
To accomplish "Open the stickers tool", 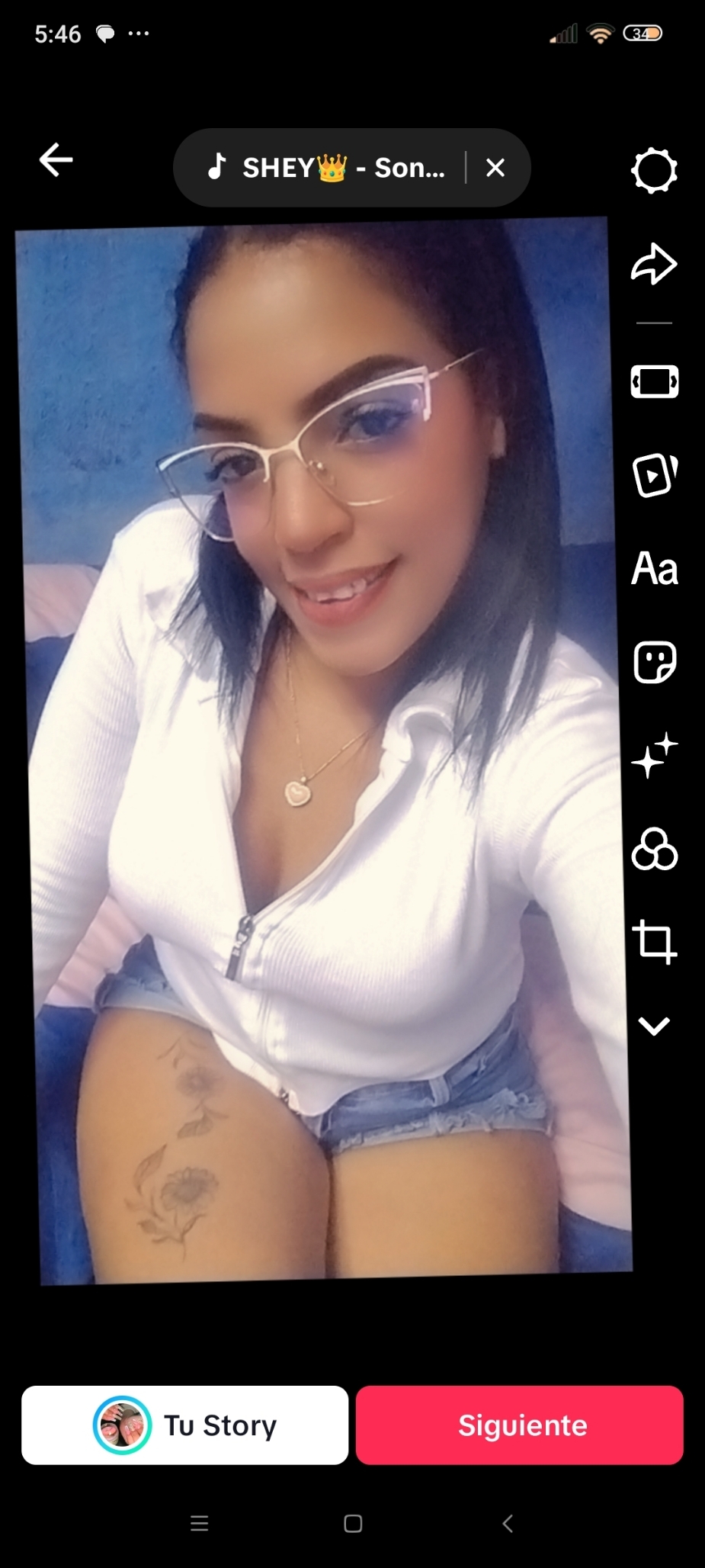I will [655, 661].
